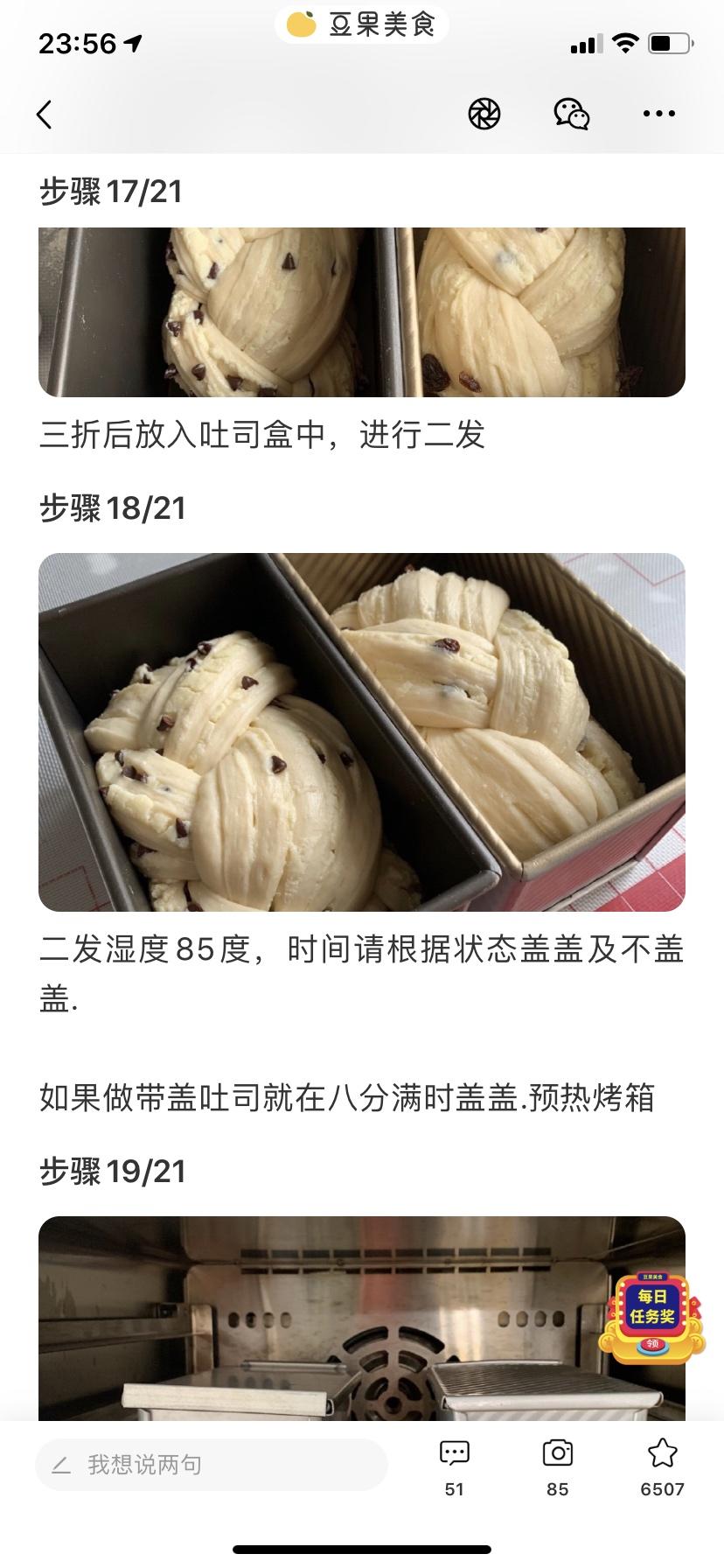
Task: View the 85 uploaded dish photos
Action: [557, 1465]
